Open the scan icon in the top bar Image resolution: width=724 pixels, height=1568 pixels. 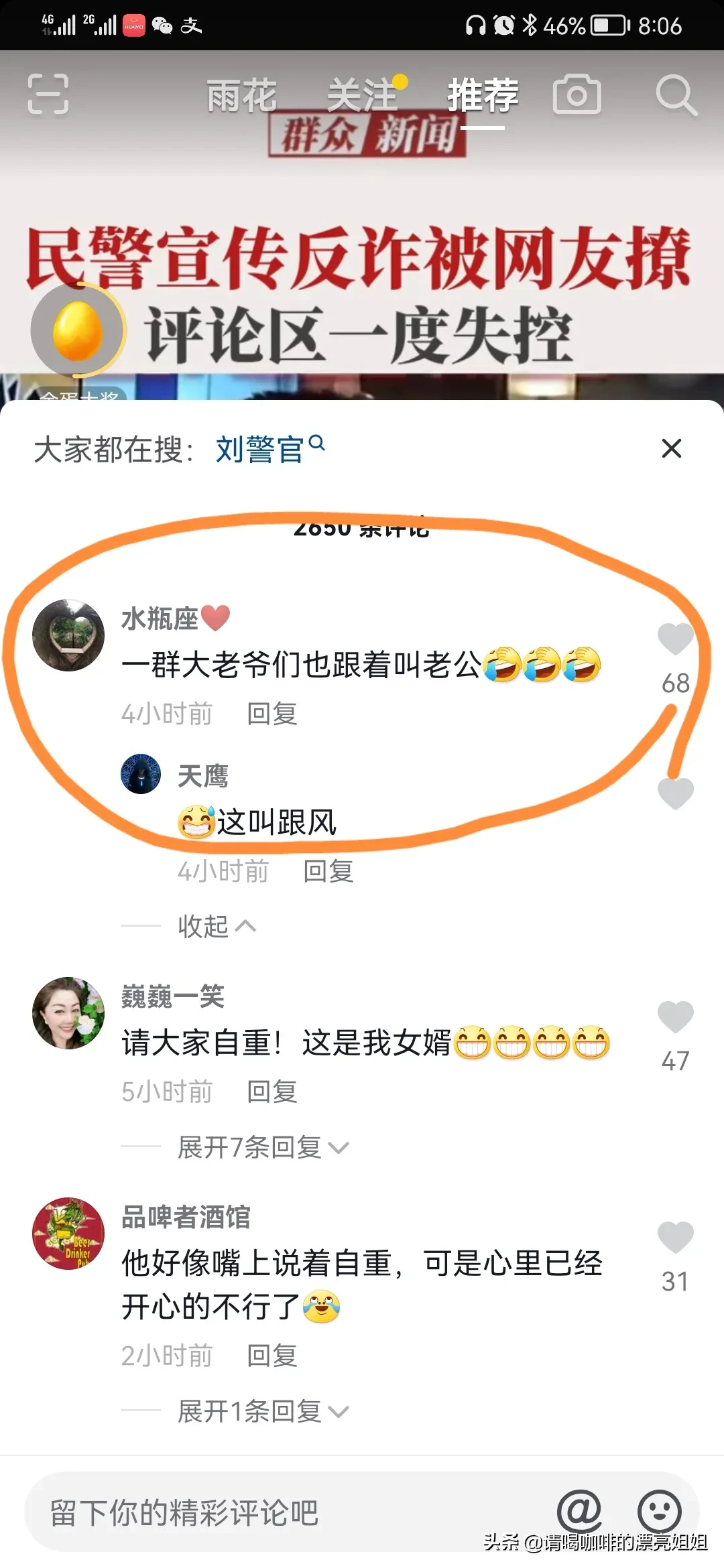[48, 94]
